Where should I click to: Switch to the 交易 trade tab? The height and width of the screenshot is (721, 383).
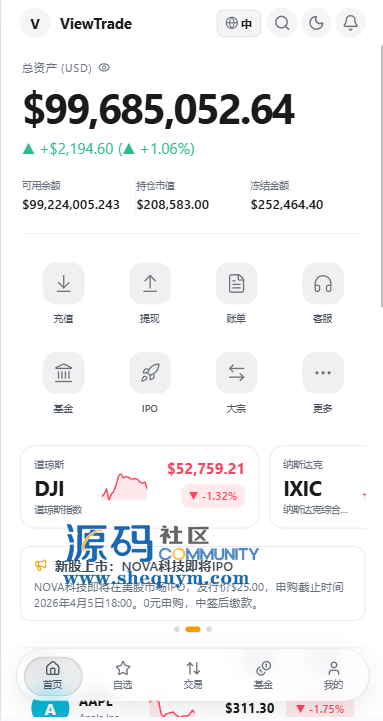click(193, 675)
